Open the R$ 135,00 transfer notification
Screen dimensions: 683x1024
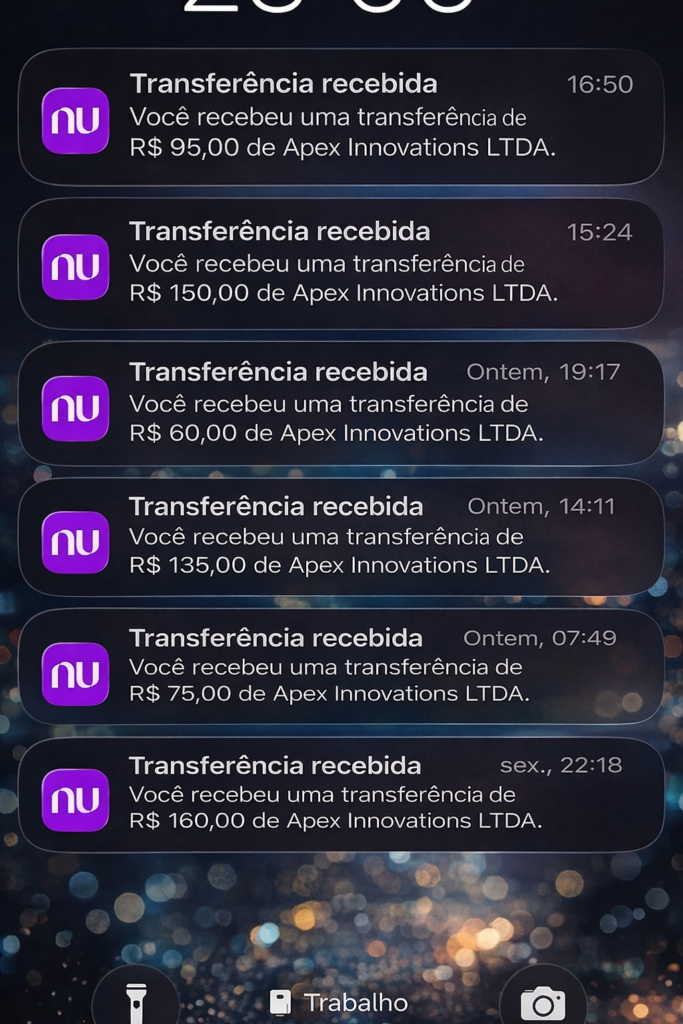pyautogui.click(x=341, y=537)
